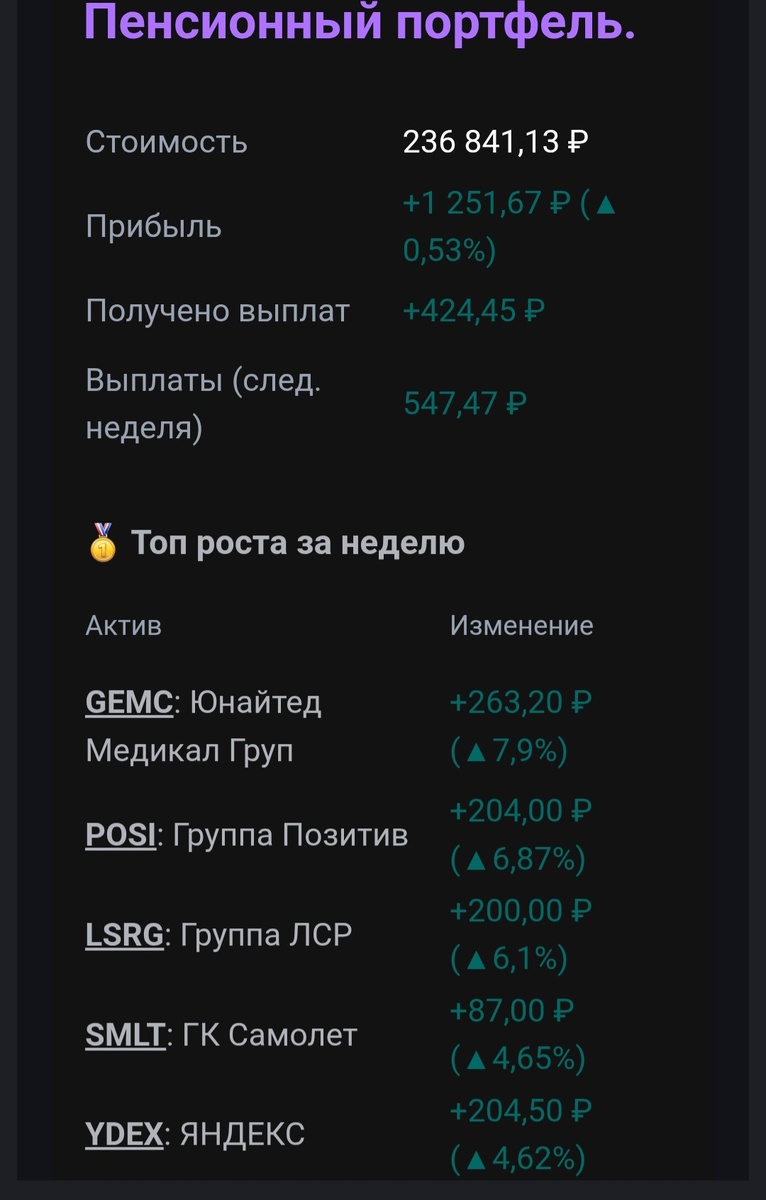The height and width of the screenshot is (1200, 766).
Task: Tap the YDEX ticker link
Action: tap(125, 1135)
